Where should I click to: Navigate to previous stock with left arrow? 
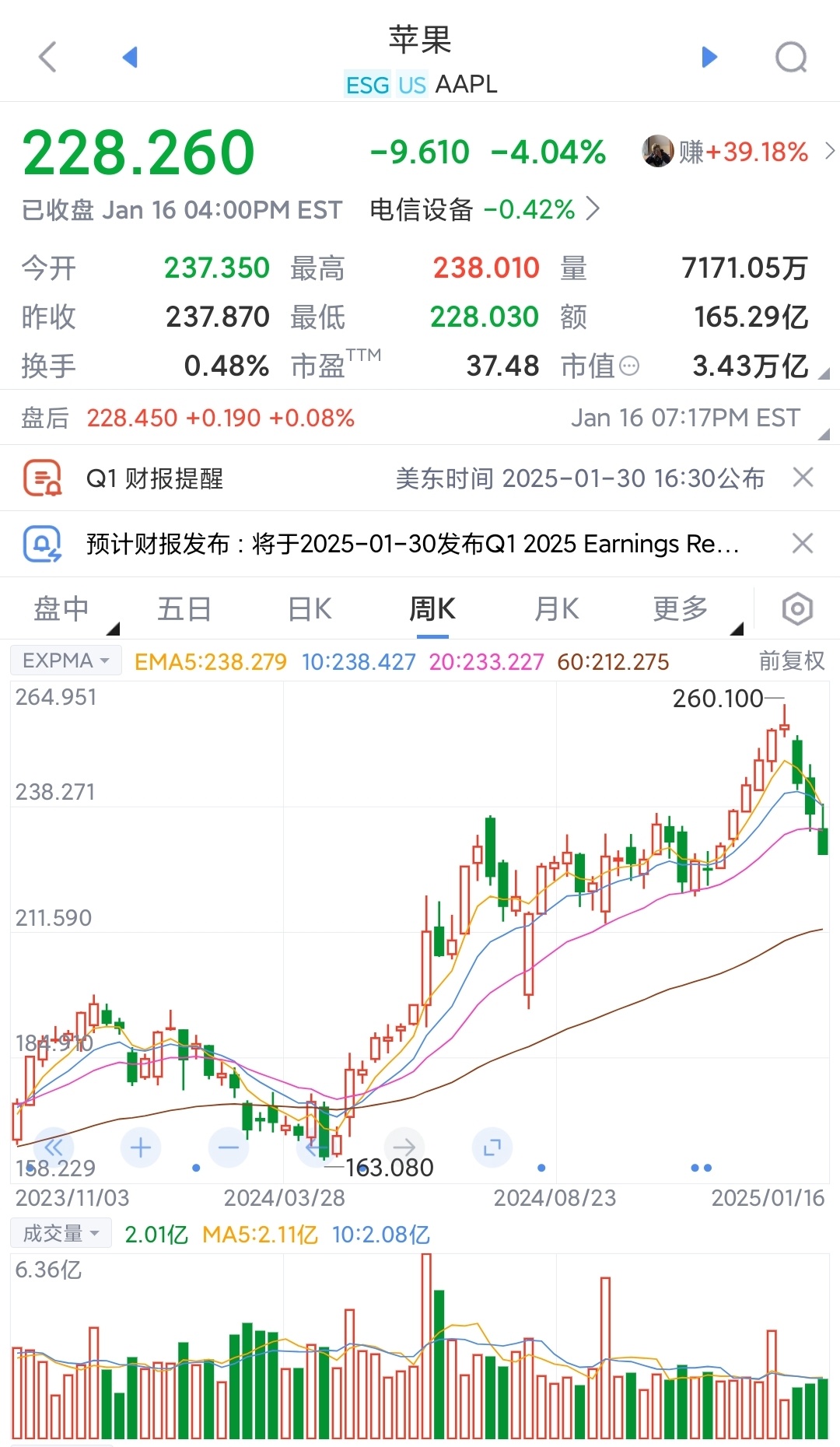pos(131,56)
